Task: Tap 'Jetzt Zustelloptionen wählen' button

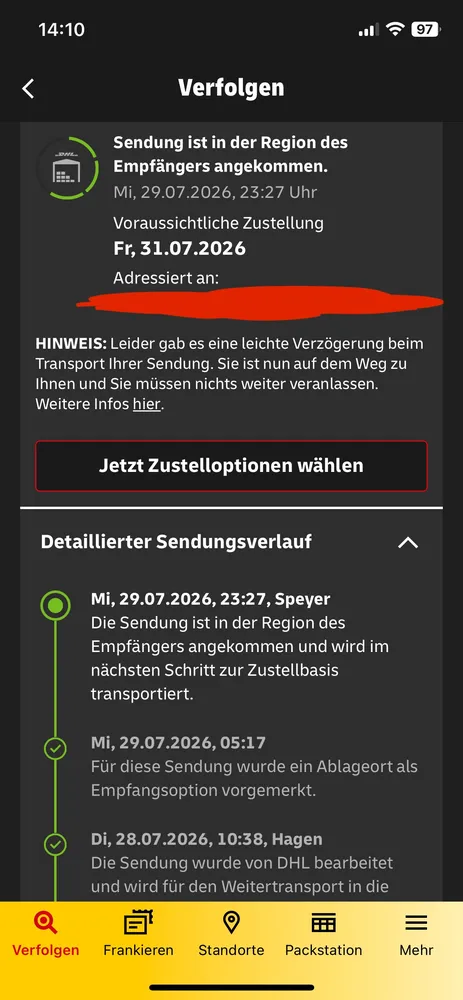Action: [x=231, y=466]
